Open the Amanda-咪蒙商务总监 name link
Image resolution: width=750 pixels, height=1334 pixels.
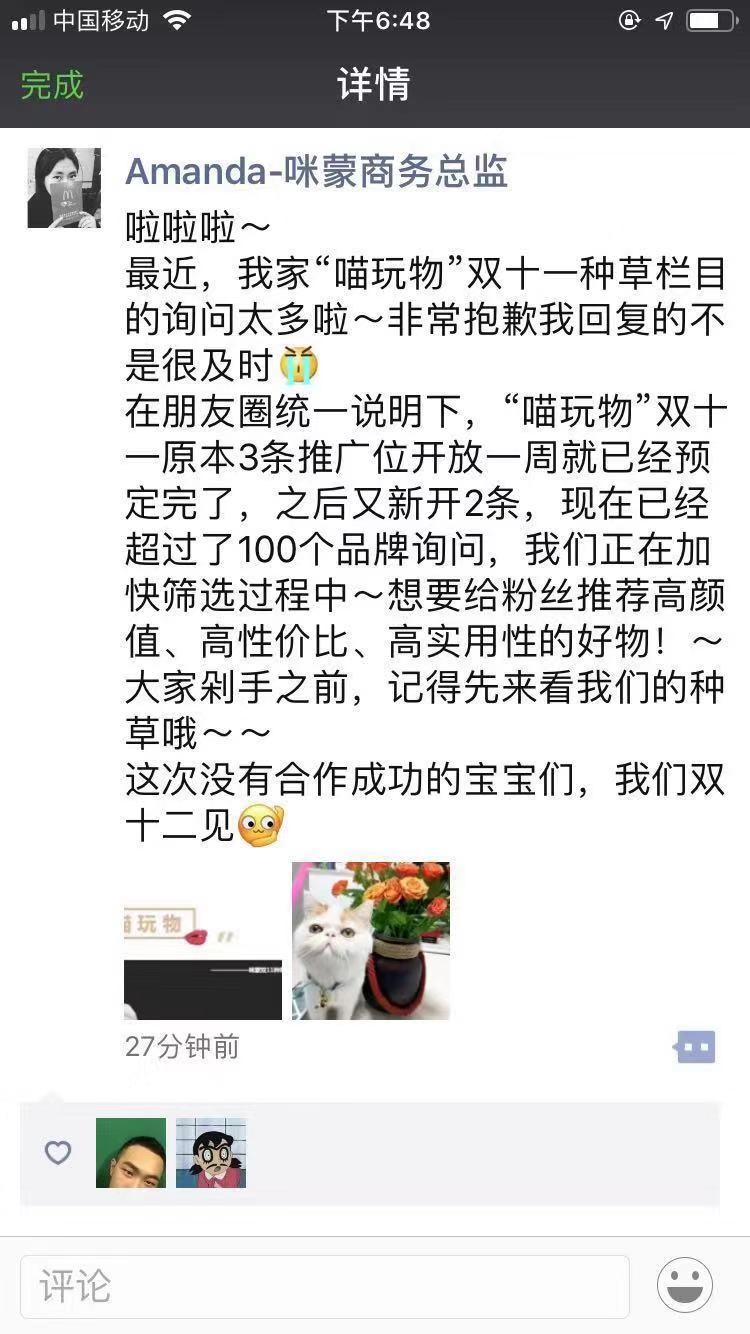pos(316,171)
